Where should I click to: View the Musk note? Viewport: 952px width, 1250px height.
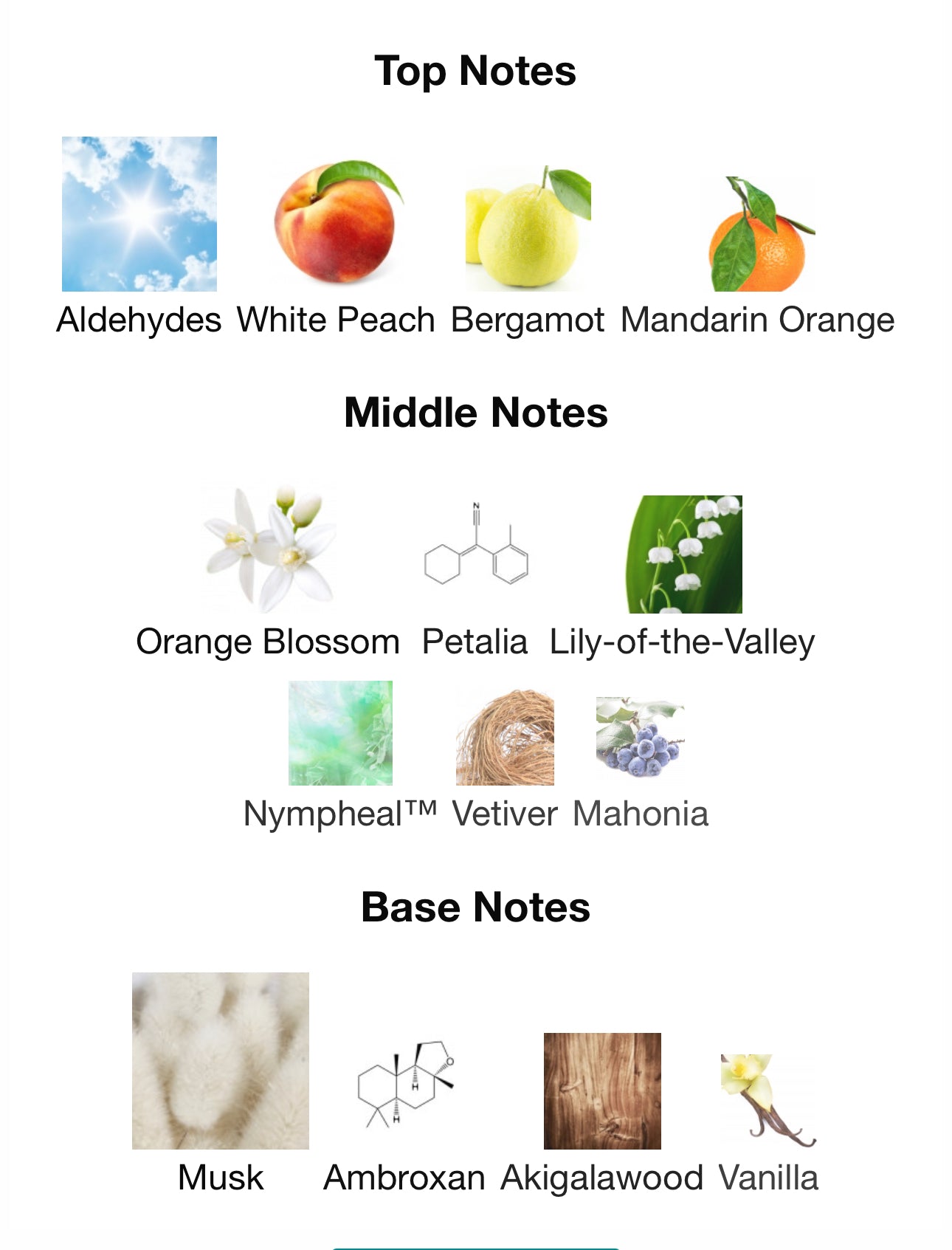pyautogui.click(x=221, y=1060)
